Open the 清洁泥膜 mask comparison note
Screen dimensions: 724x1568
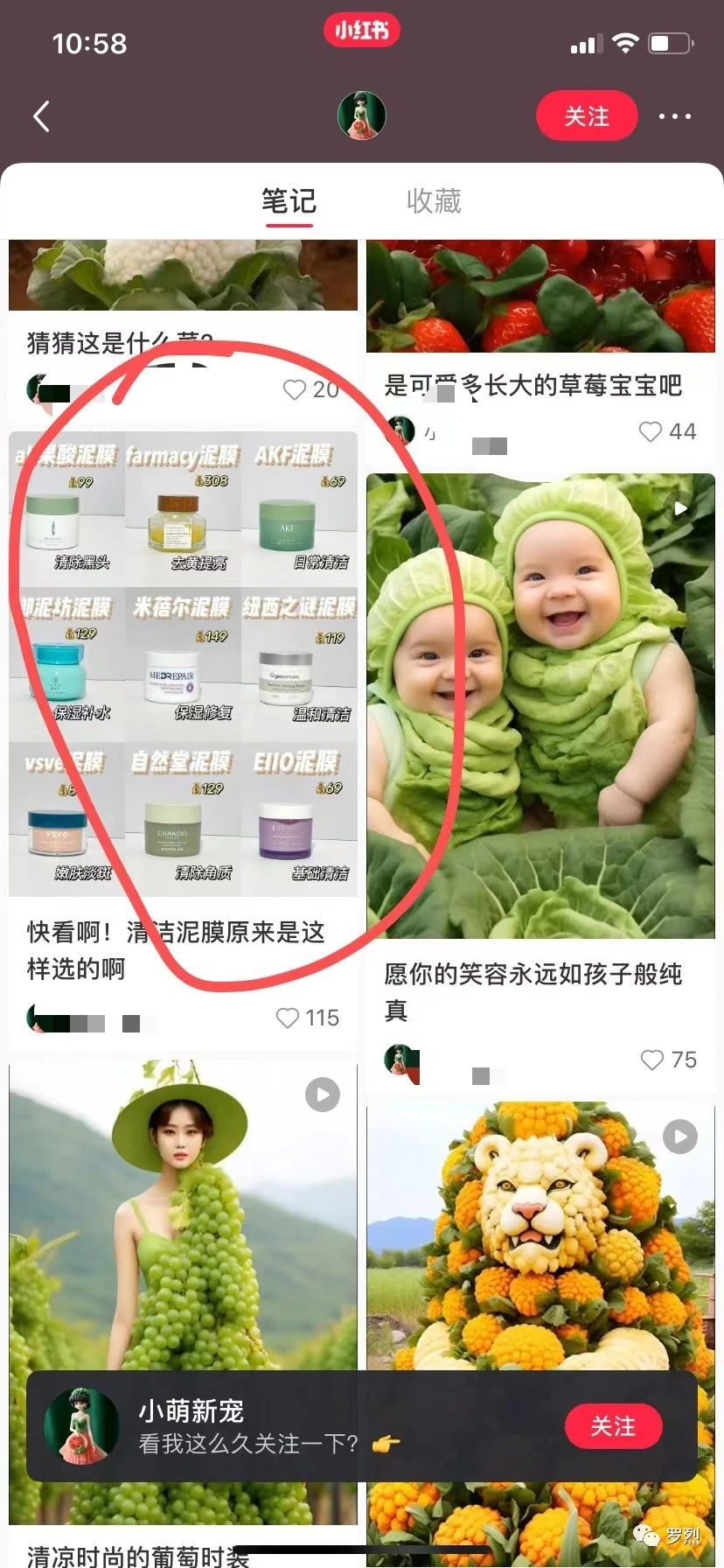click(x=183, y=663)
